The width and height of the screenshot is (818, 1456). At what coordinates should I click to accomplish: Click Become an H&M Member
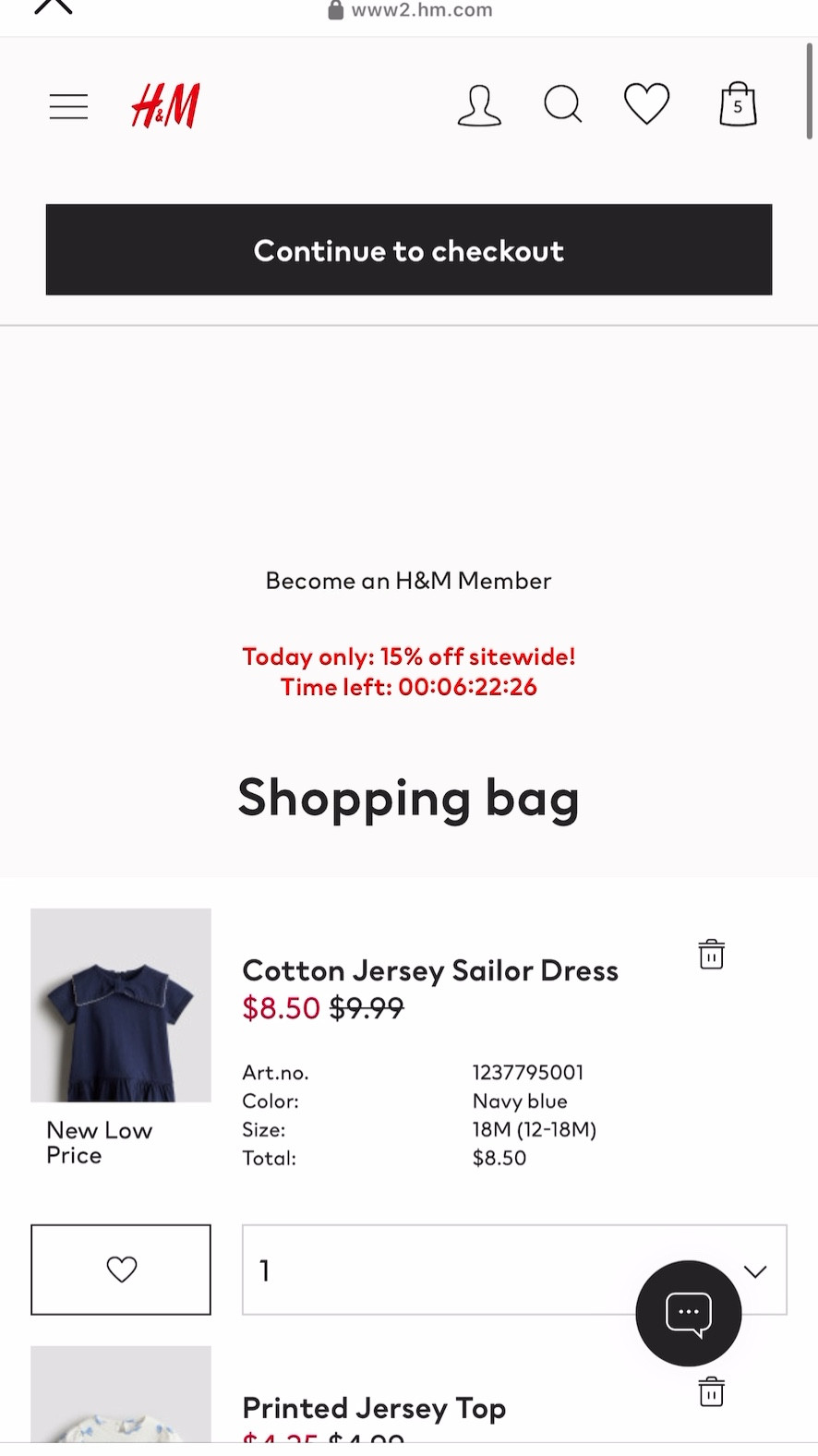407,580
